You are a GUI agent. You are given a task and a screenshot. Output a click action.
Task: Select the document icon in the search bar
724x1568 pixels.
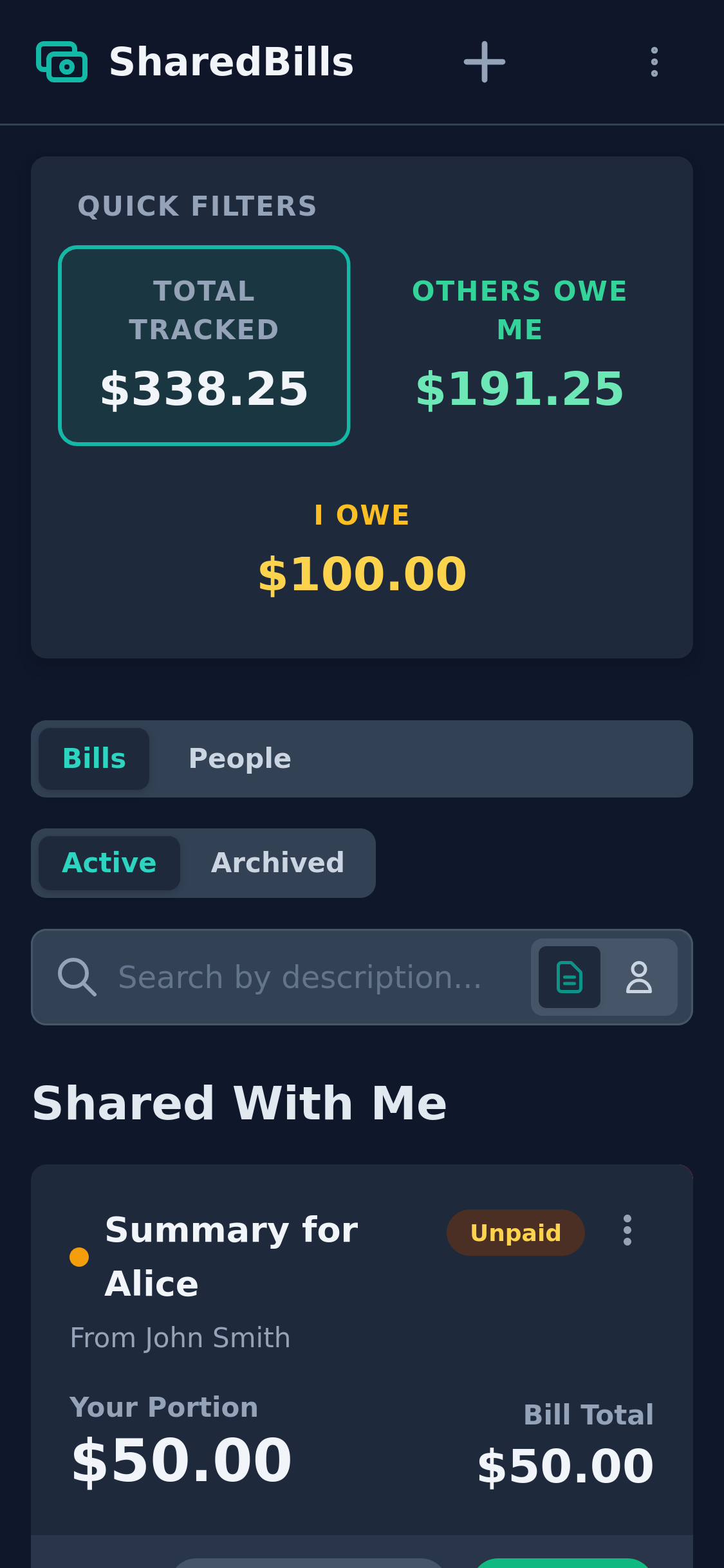point(568,977)
